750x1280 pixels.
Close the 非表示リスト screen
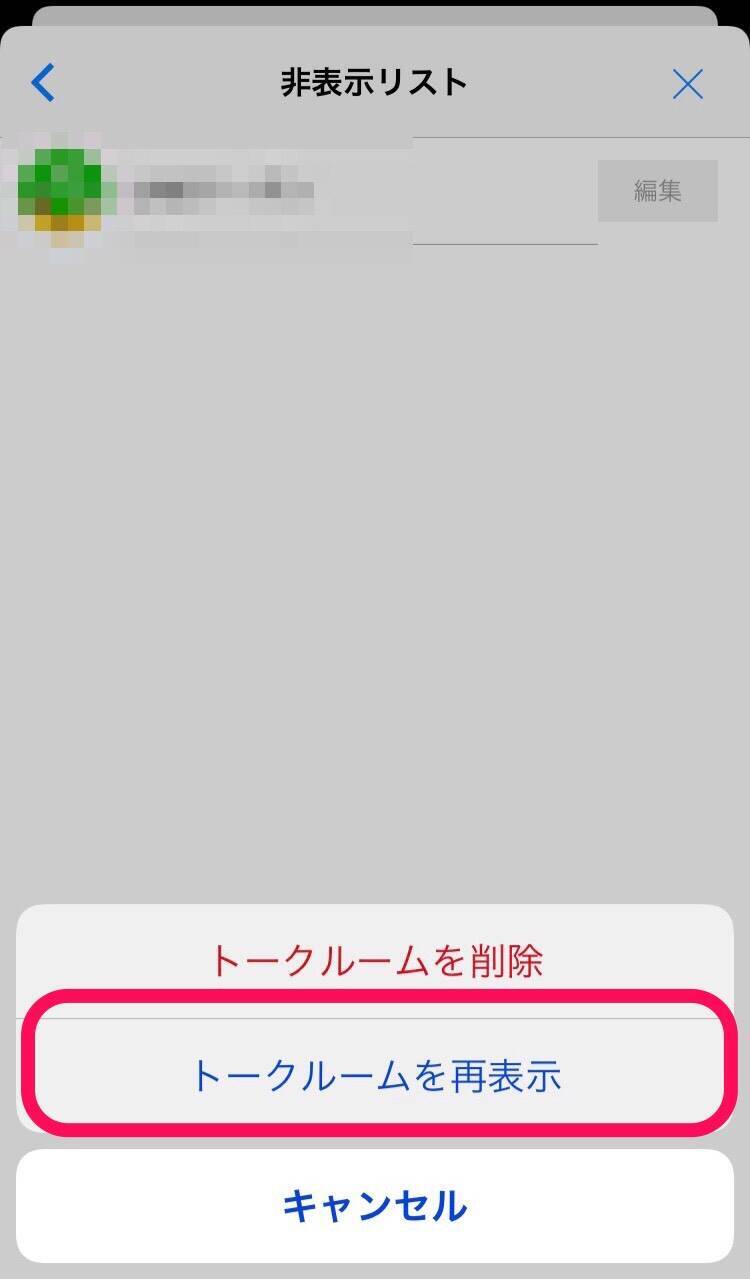coord(688,84)
